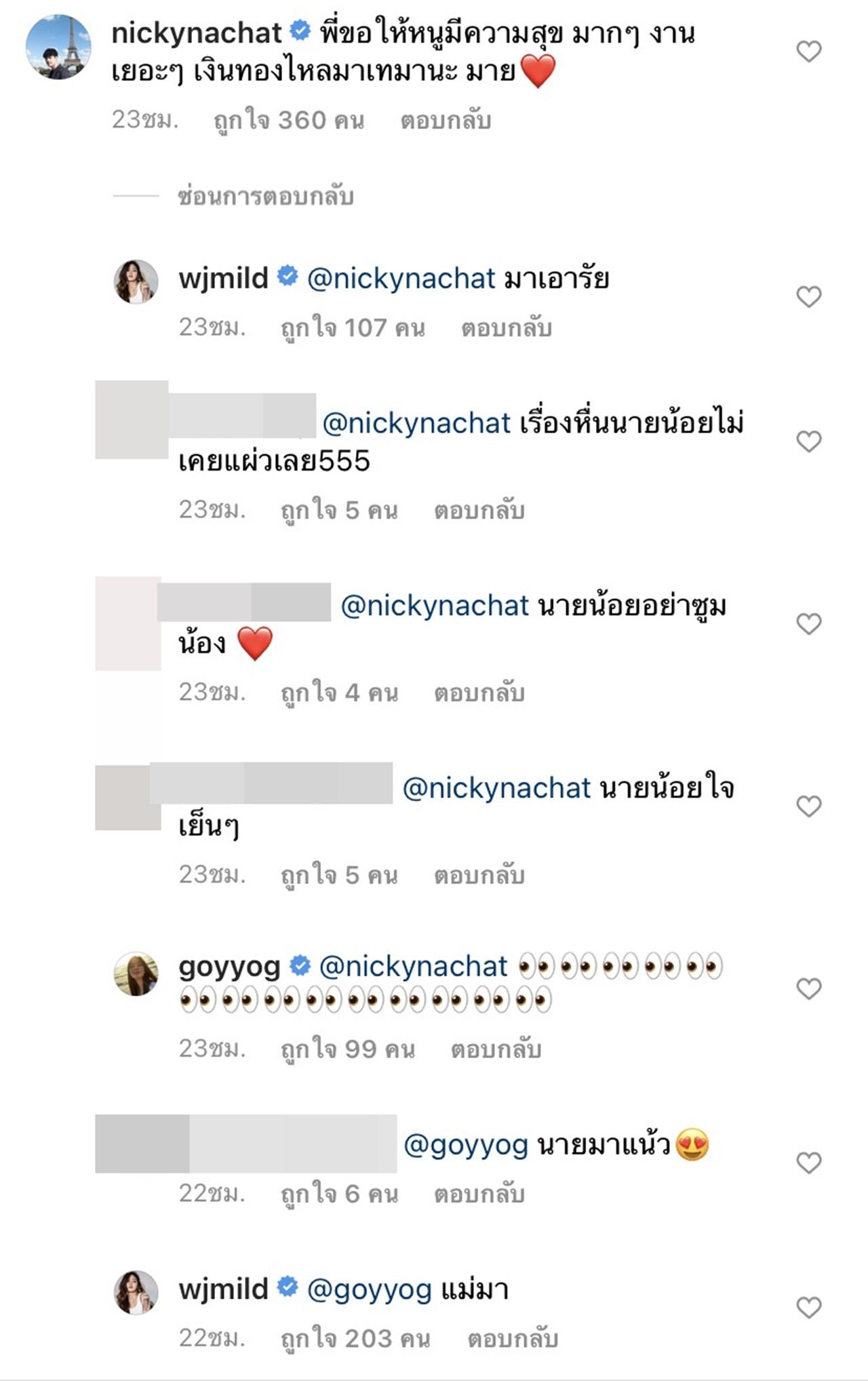The image size is (868, 1381).
Task: Reply to the นายน้อยใจเย็นๆ comment
Action: [x=479, y=876]
